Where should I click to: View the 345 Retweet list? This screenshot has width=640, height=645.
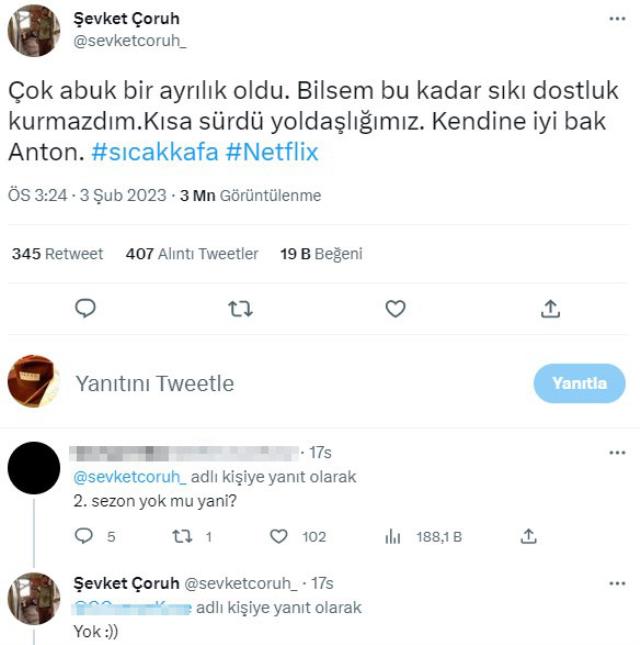(57, 254)
